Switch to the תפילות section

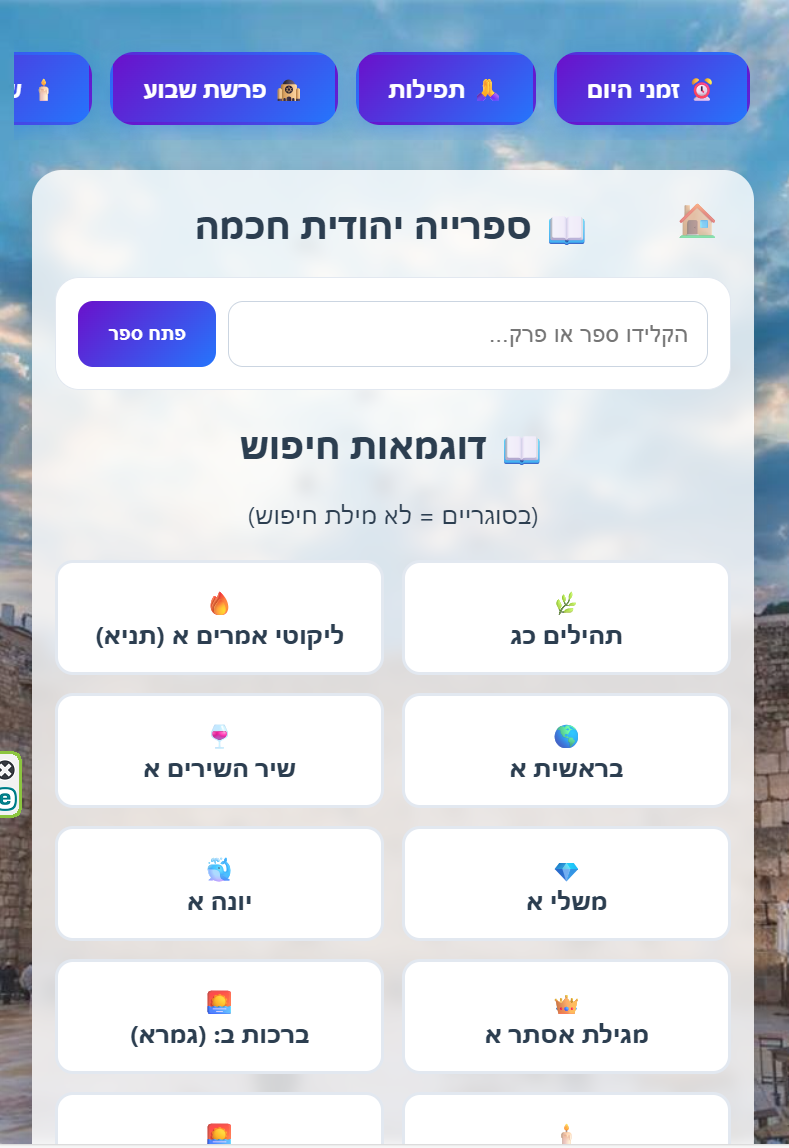pyautogui.click(x=445, y=89)
